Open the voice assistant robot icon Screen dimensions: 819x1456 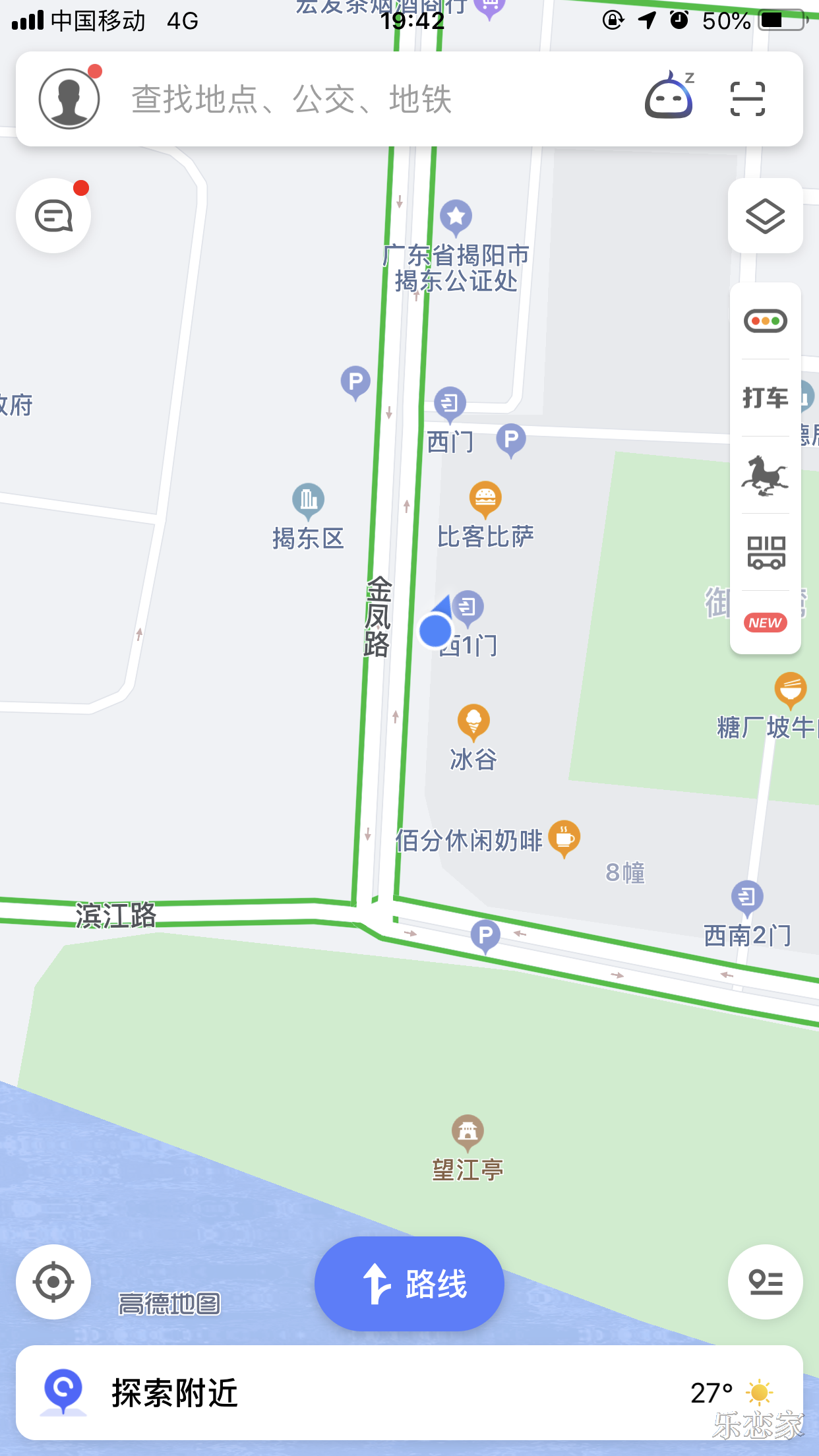pyautogui.click(x=669, y=98)
